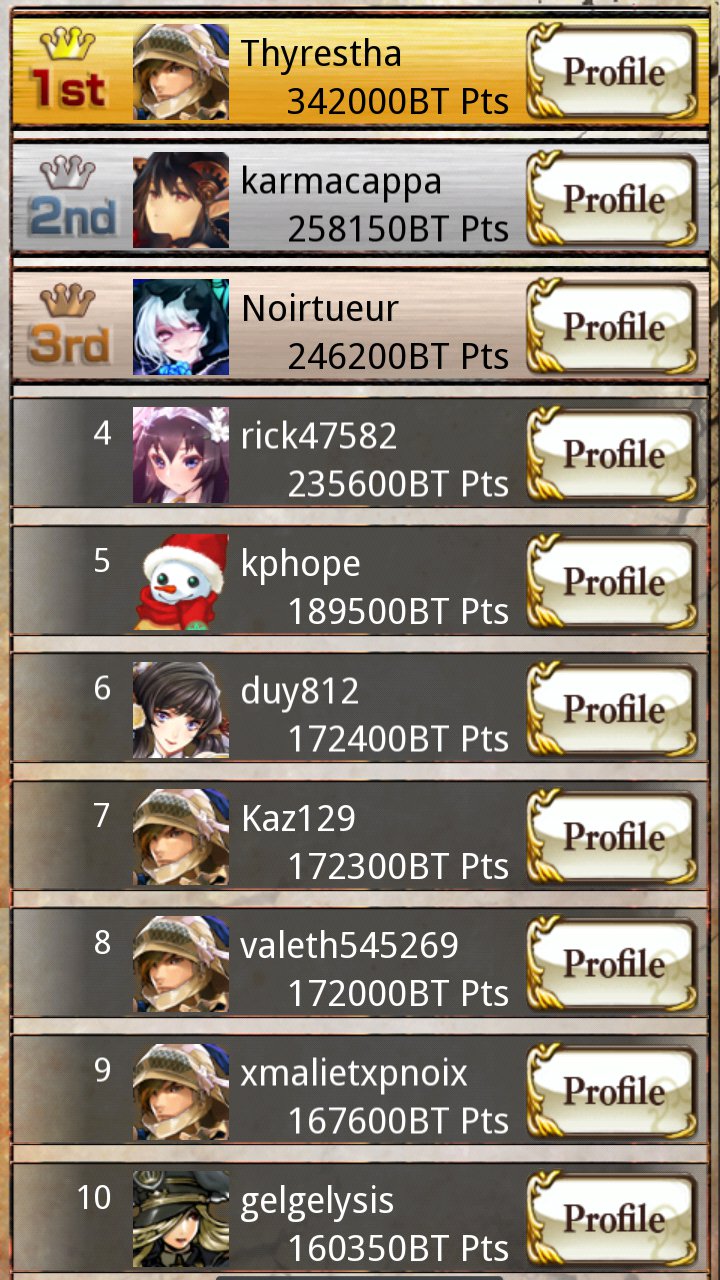The image size is (720, 1280).
Task: Tap Profile beside valeth545269
Action: tap(612, 964)
